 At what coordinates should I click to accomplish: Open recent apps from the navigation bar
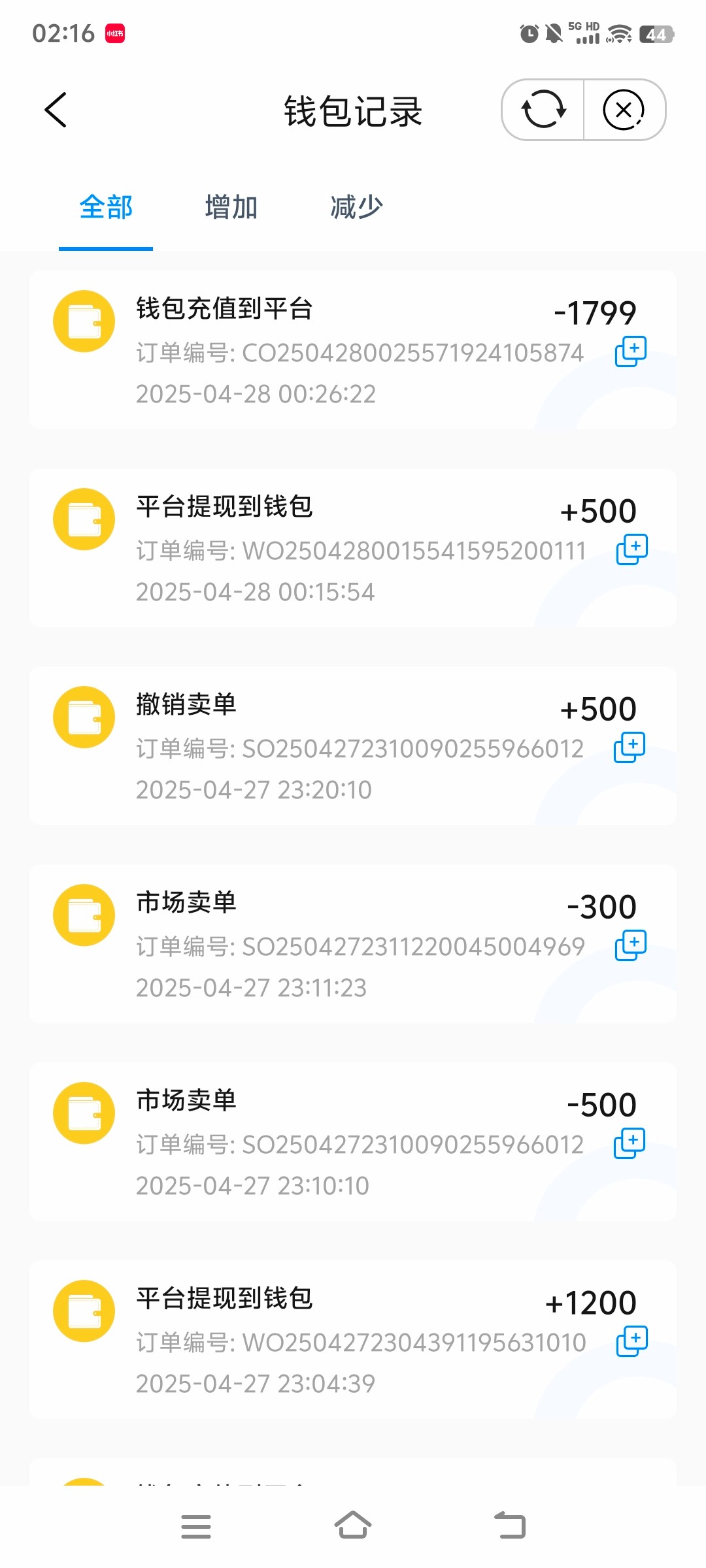196,1526
